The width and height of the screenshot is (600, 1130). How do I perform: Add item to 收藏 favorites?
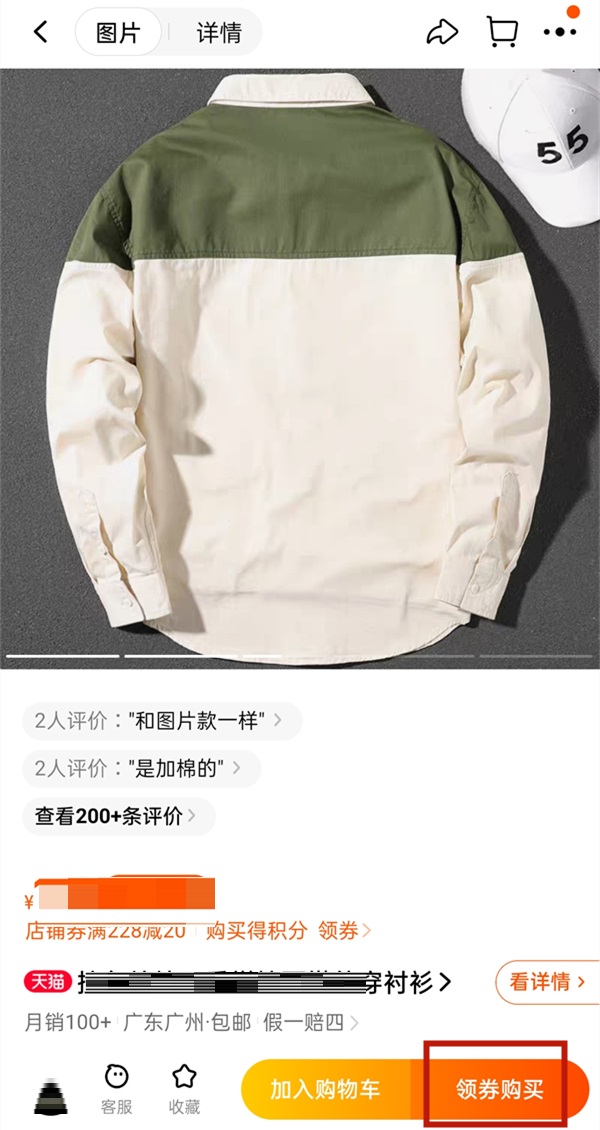click(184, 1087)
